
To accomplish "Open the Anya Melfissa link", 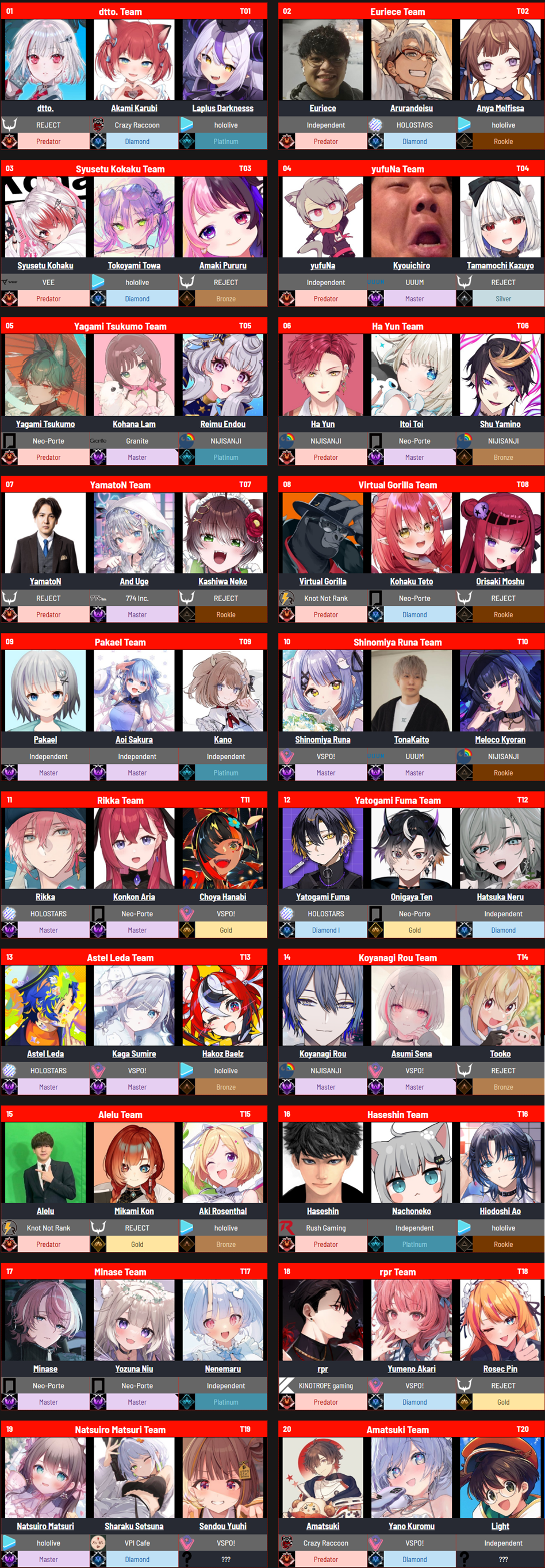I will point(500,109).
